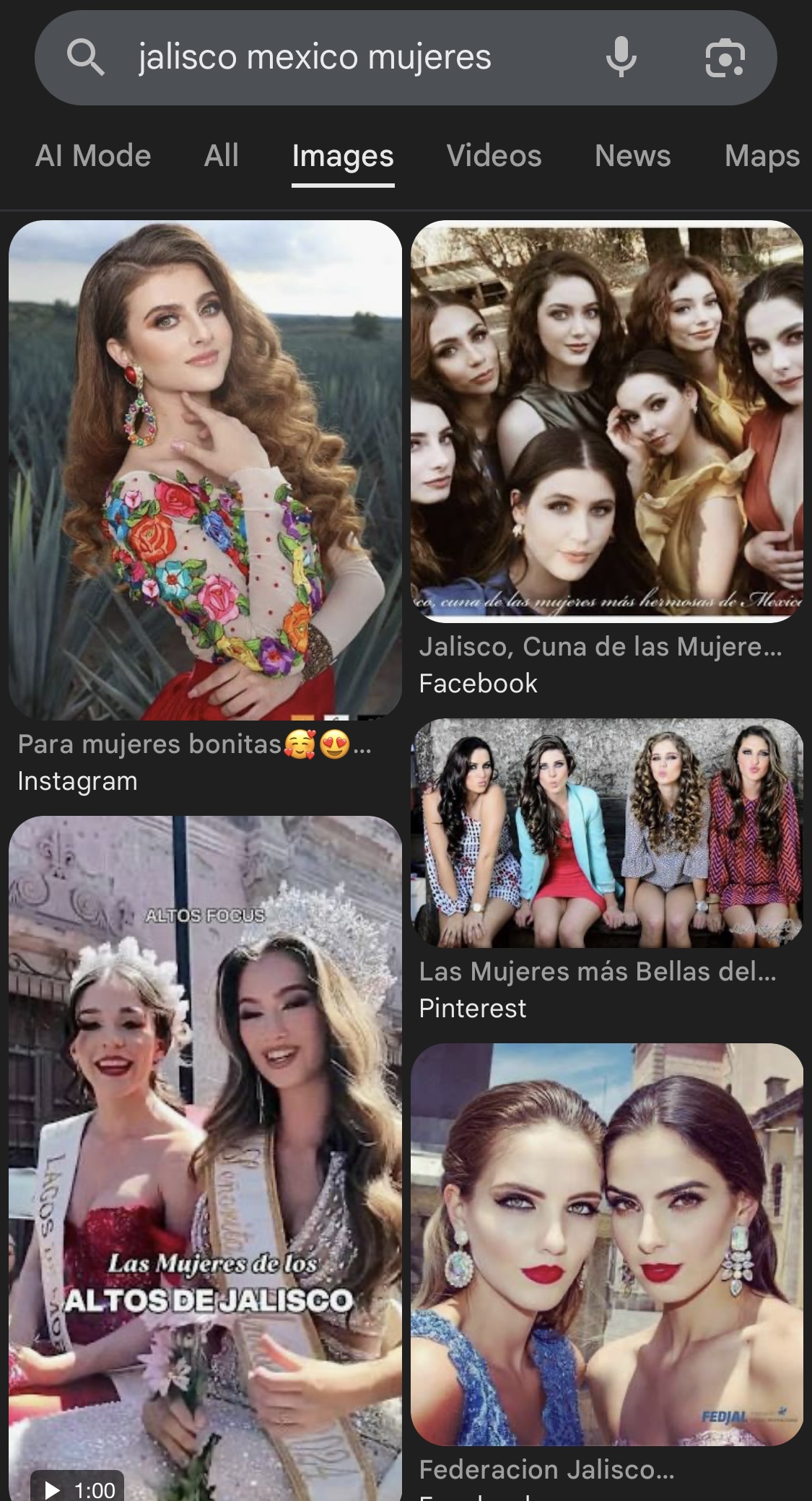The image size is (812, 1501).
Task: Select the Images tab
Action: [x=343, y=156]
